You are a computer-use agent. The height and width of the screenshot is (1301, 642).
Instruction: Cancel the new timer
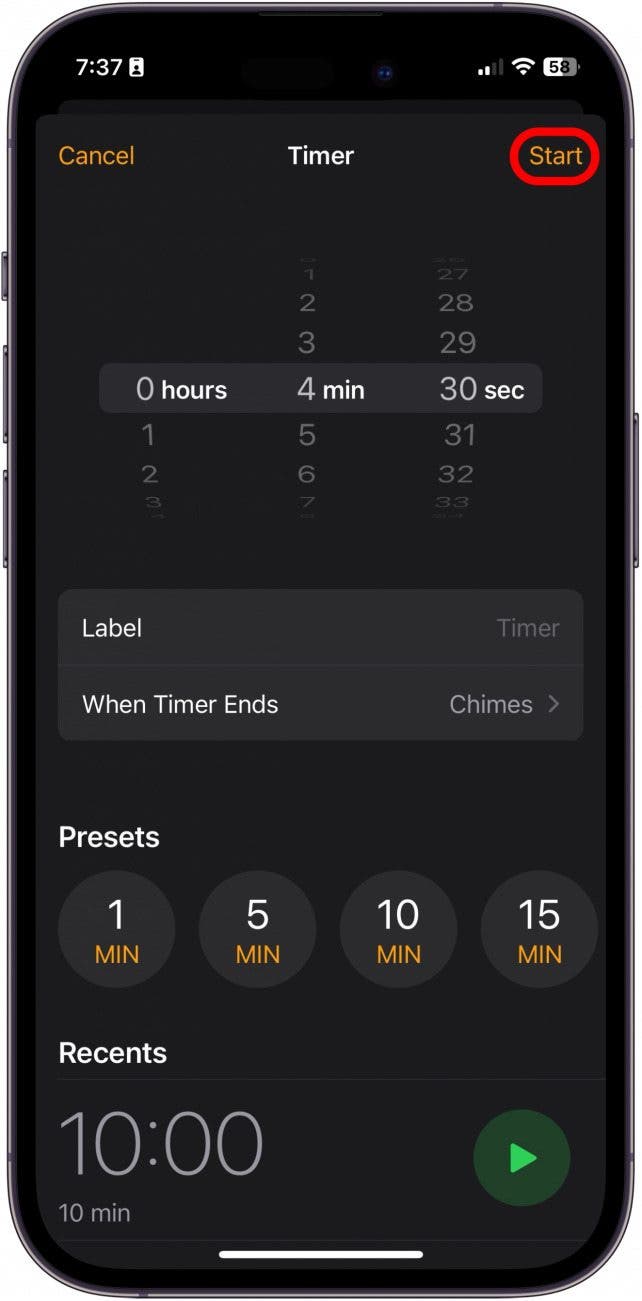96,156
